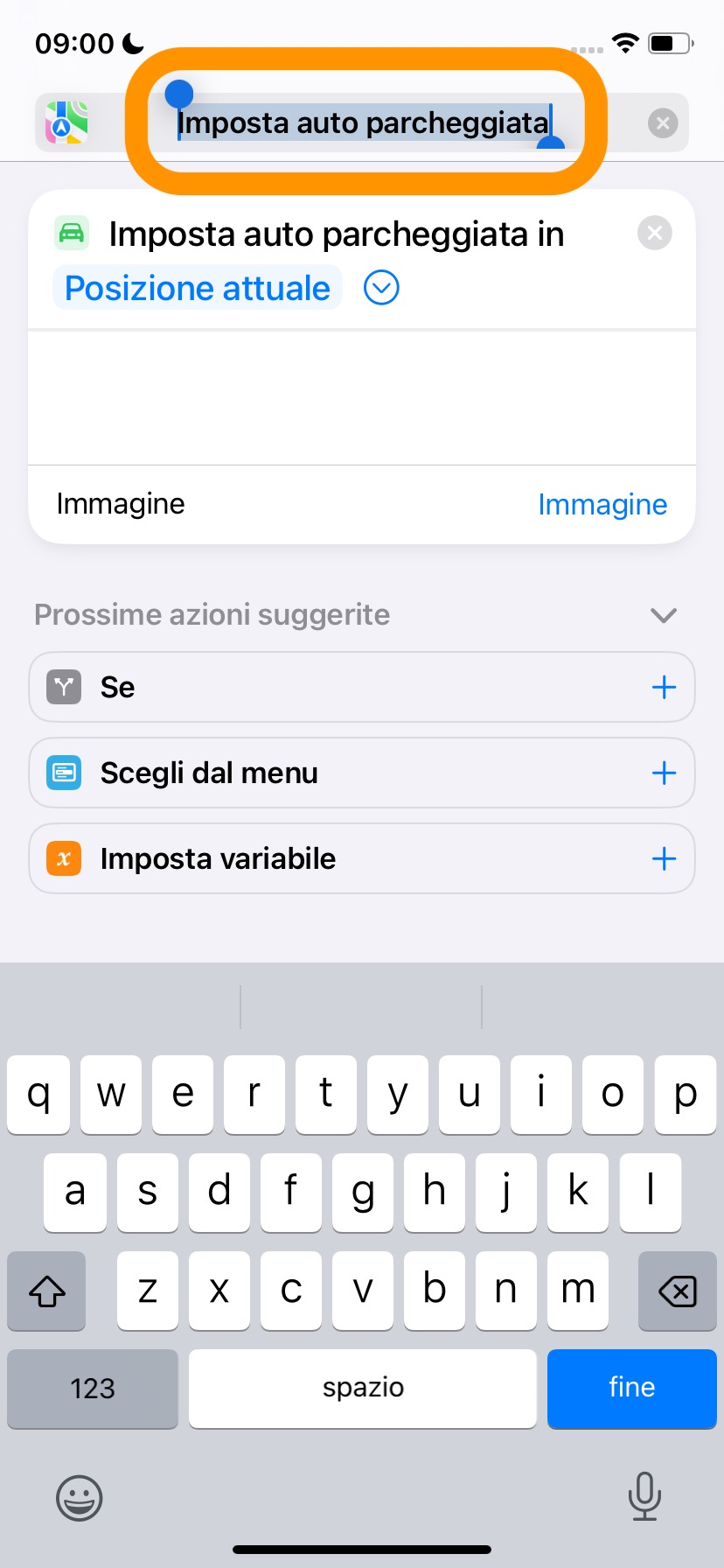Screen dimensions: 724x1568
Task: Tap the shortcut name field
Action: pos(364,123)
